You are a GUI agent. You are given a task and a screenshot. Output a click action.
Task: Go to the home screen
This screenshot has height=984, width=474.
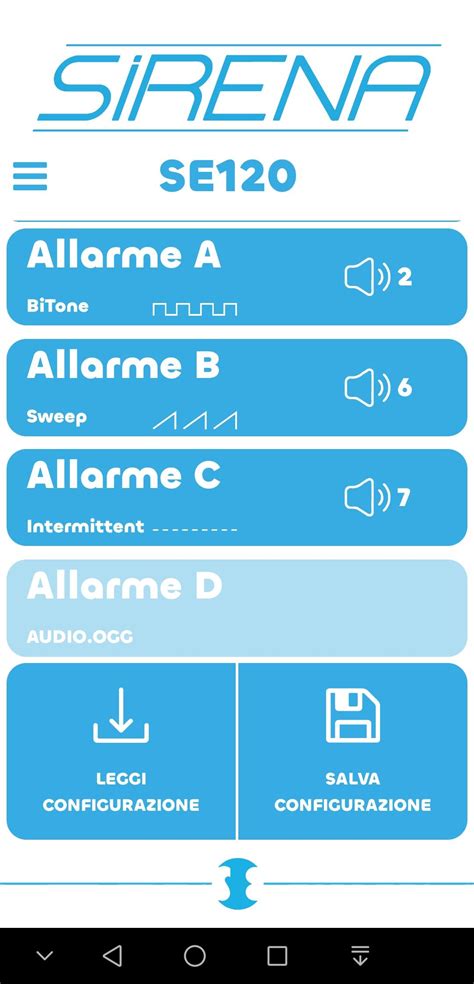(x=195, y=956)
